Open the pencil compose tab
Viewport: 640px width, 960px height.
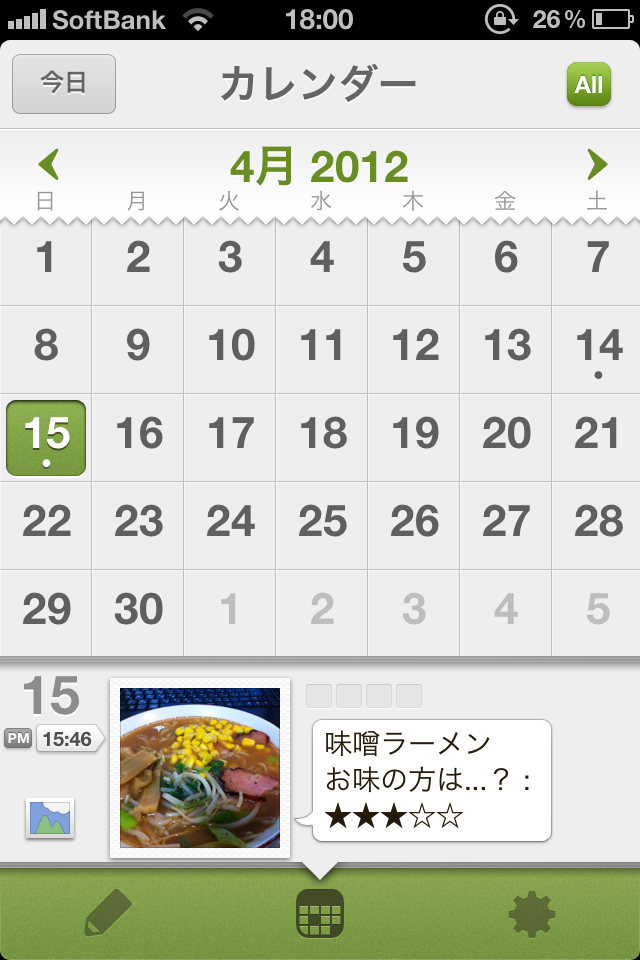pos(106,913)
